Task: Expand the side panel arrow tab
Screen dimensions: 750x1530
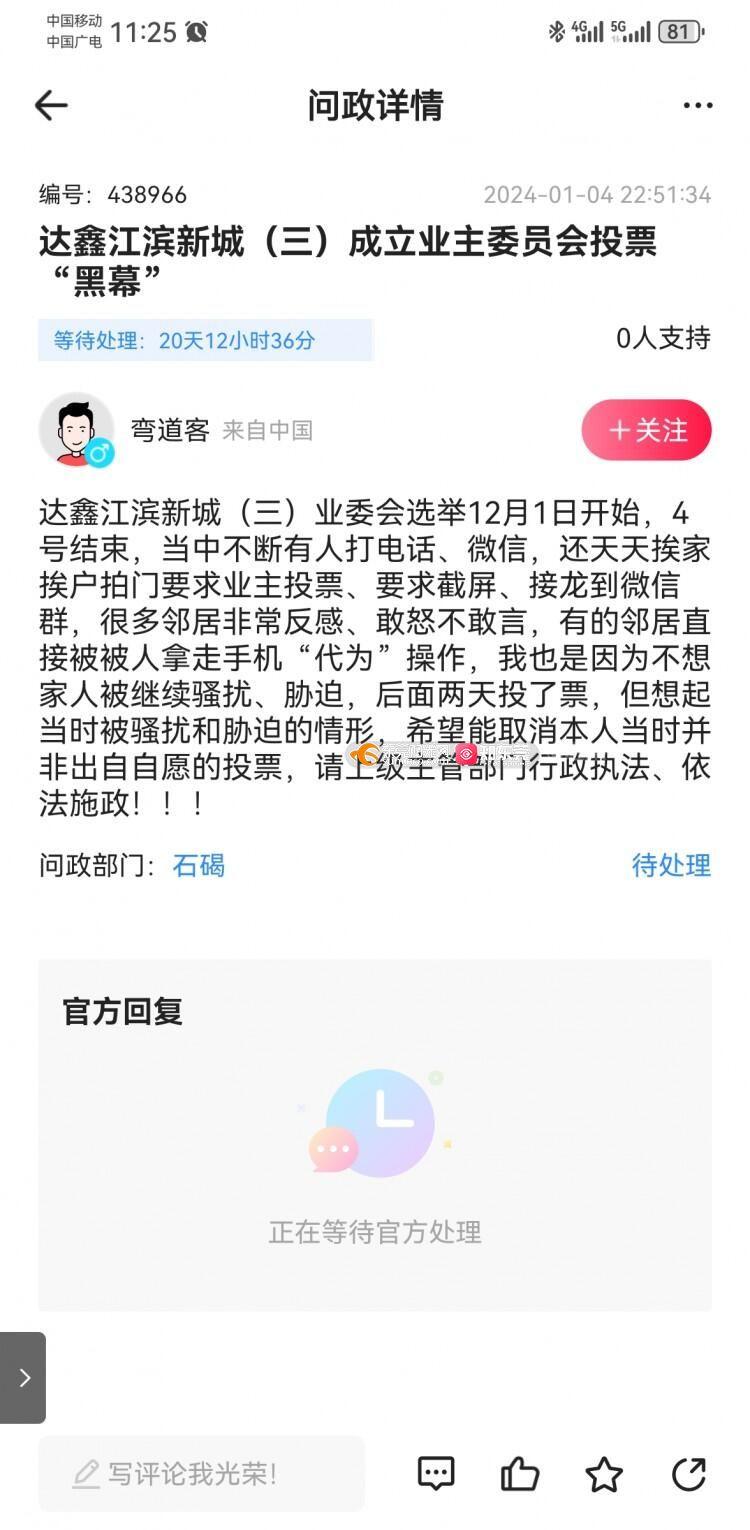Action: pyautogui.click(x=23, y=1377)
